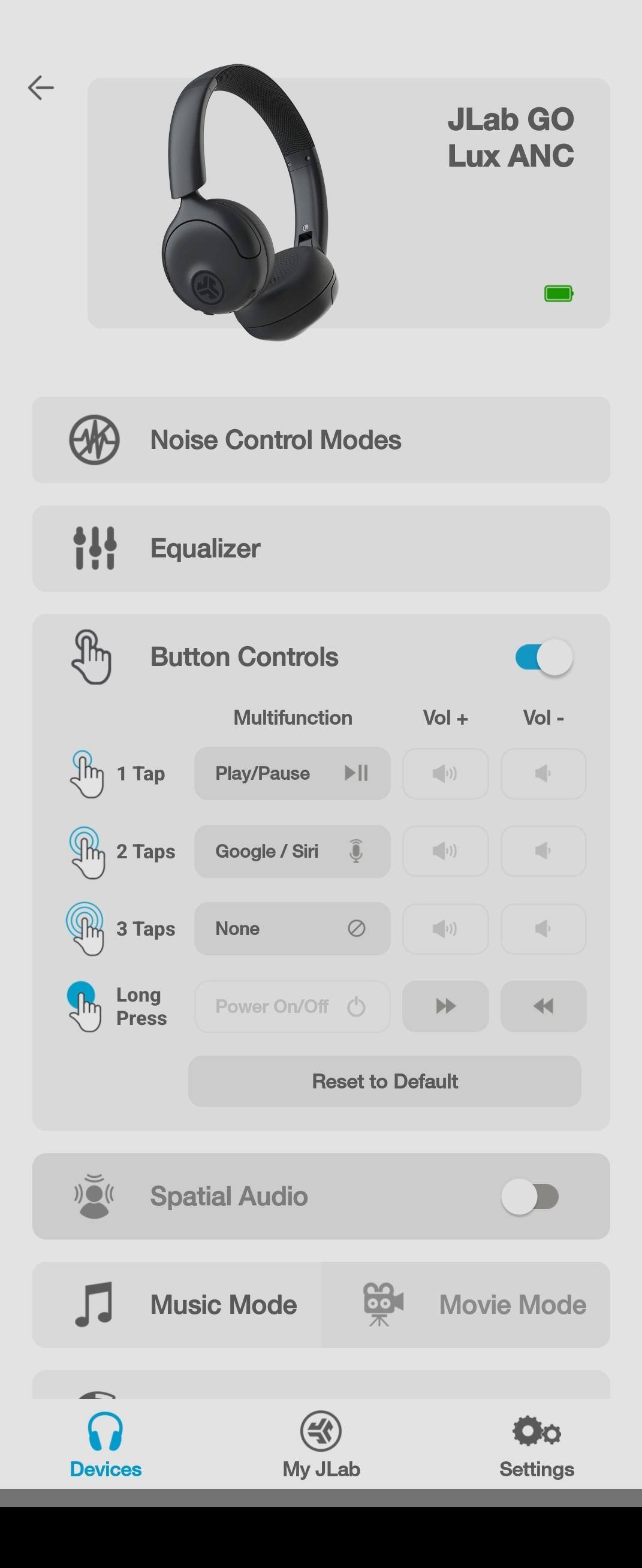Reset button controls to default
The width and height of the screenshot is (642, 1568).
tap(384, 1081)
